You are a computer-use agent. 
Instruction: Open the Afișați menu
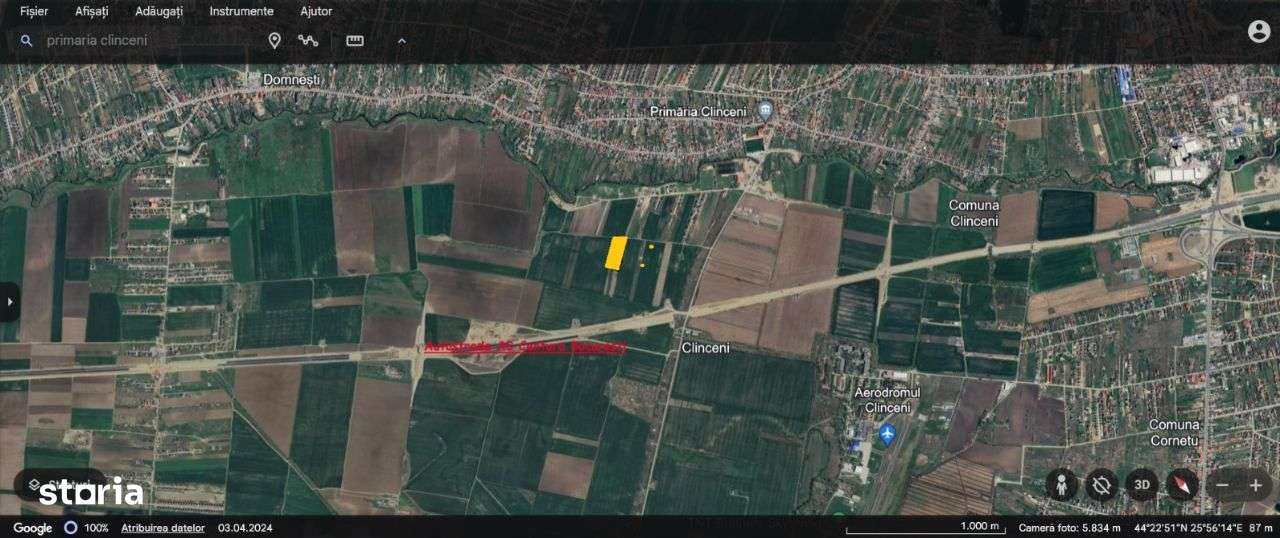(92, 11)
